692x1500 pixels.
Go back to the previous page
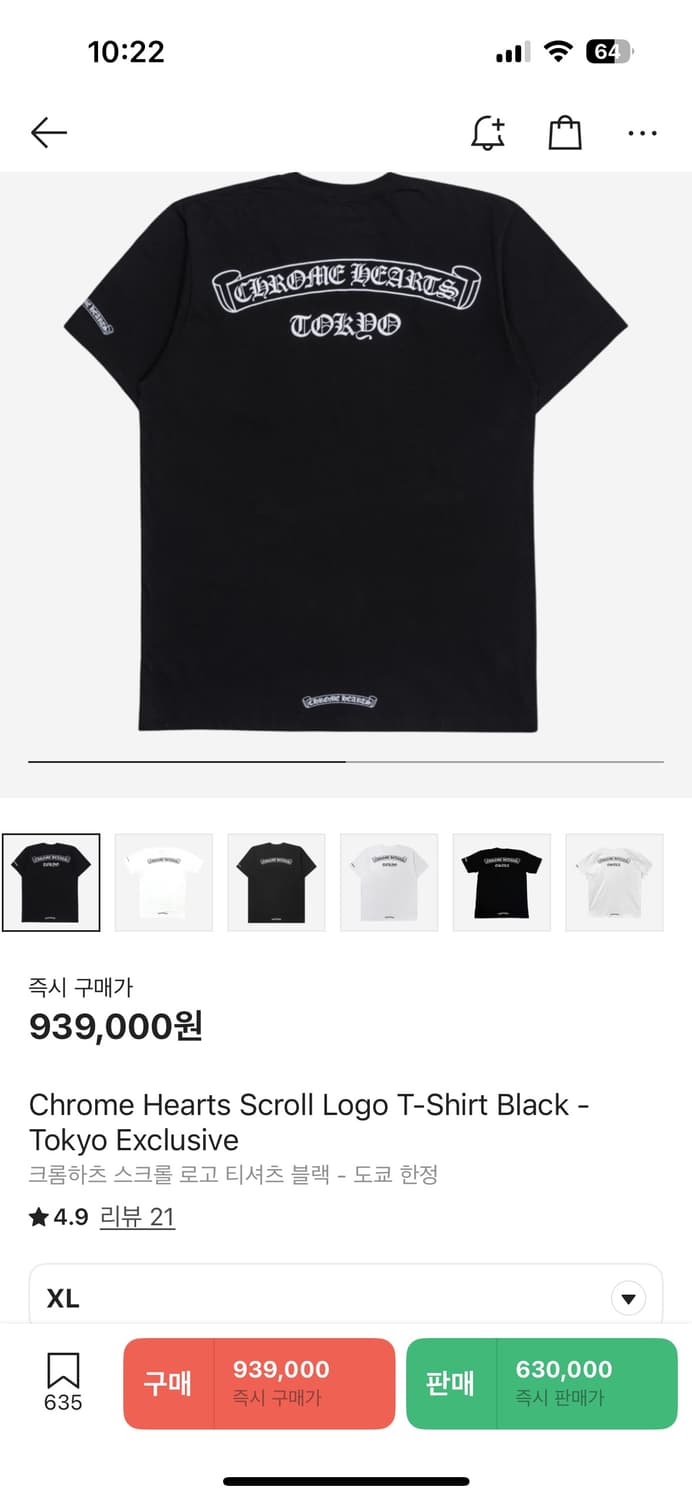(x=48, y=133)
